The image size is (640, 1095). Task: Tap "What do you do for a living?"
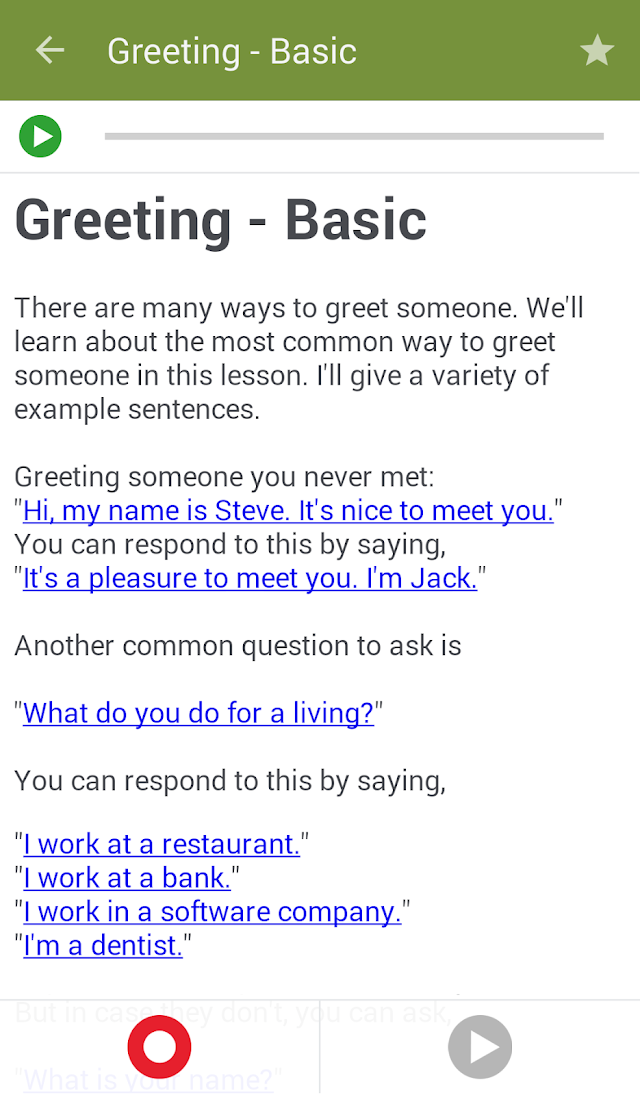tap(198, 713)
